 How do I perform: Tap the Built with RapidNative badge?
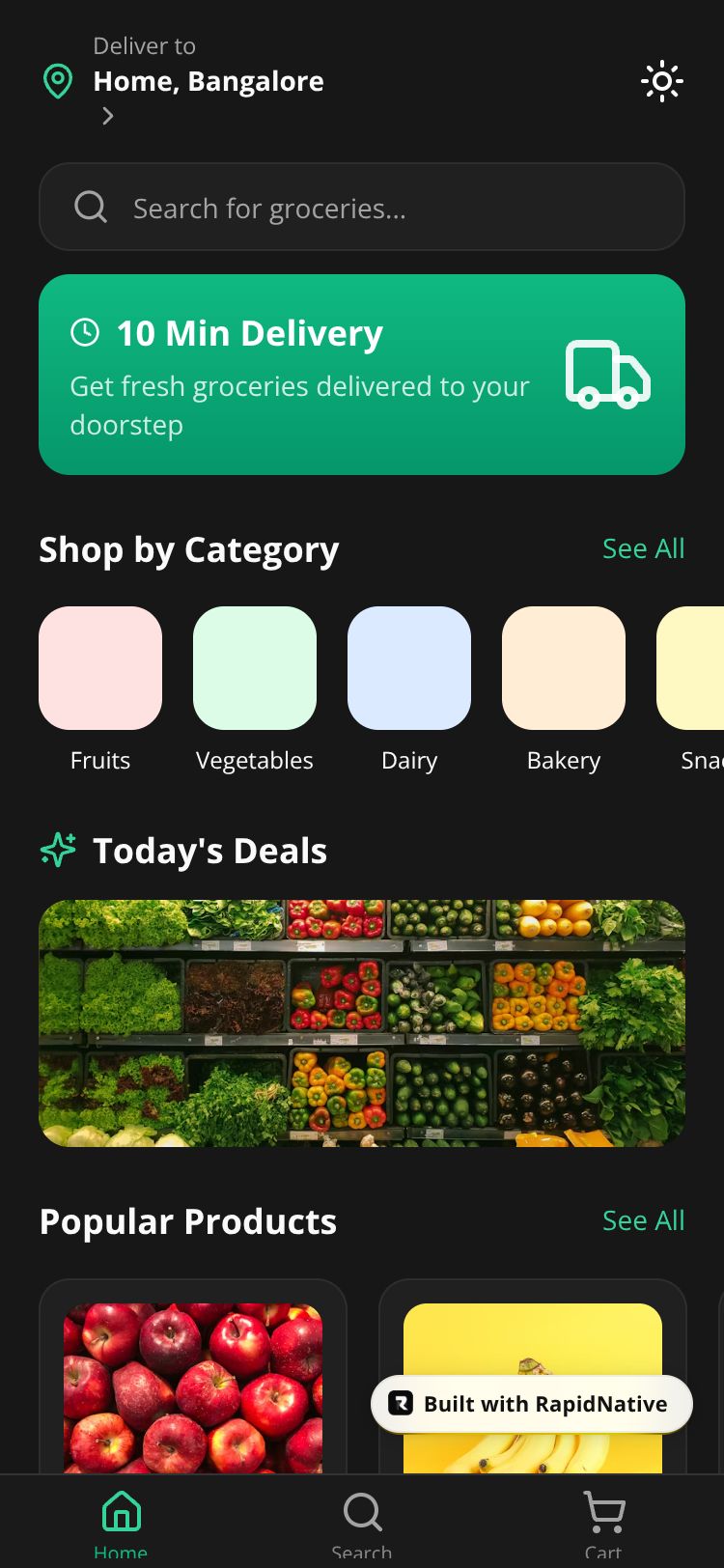(532, 1404)
